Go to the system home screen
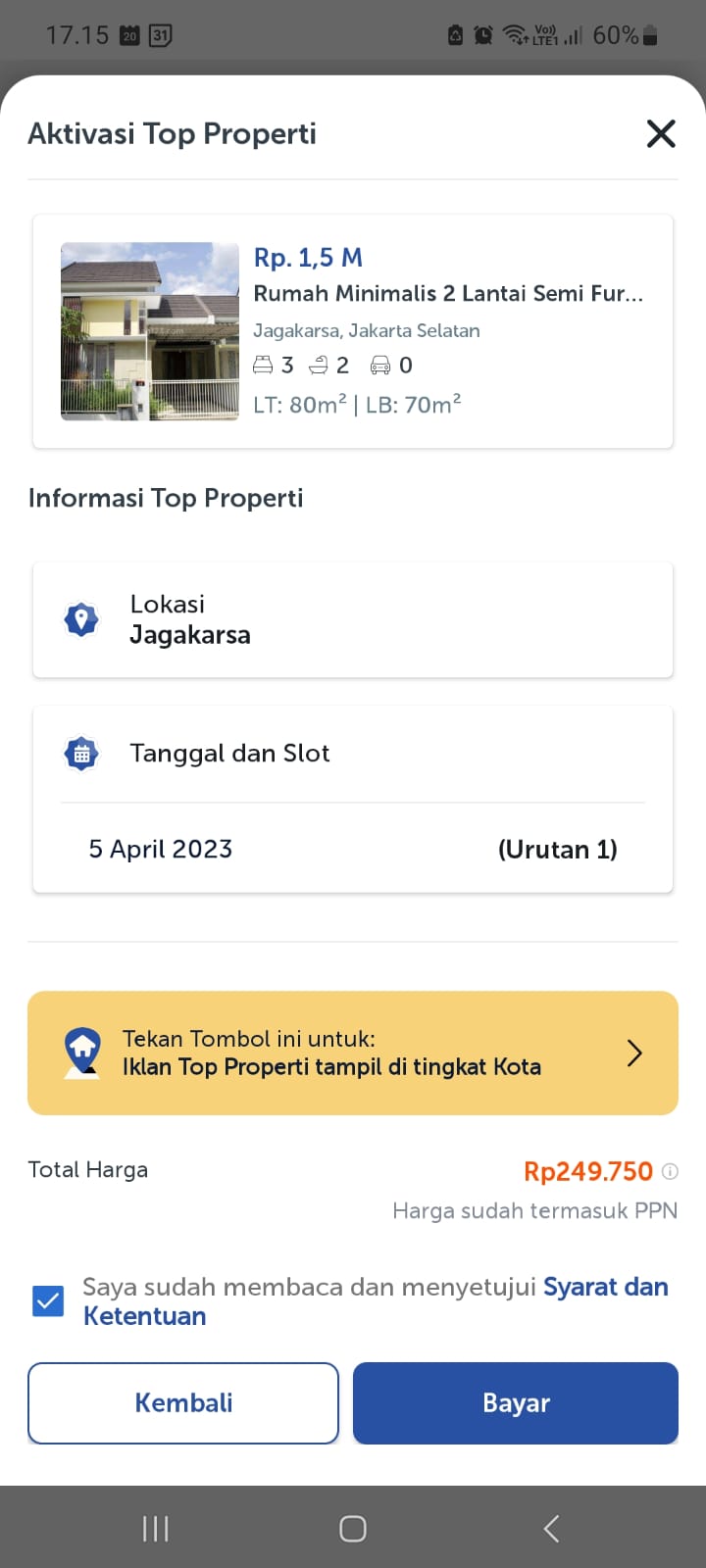706x1568 pixels. click(x=353, y=1528)
